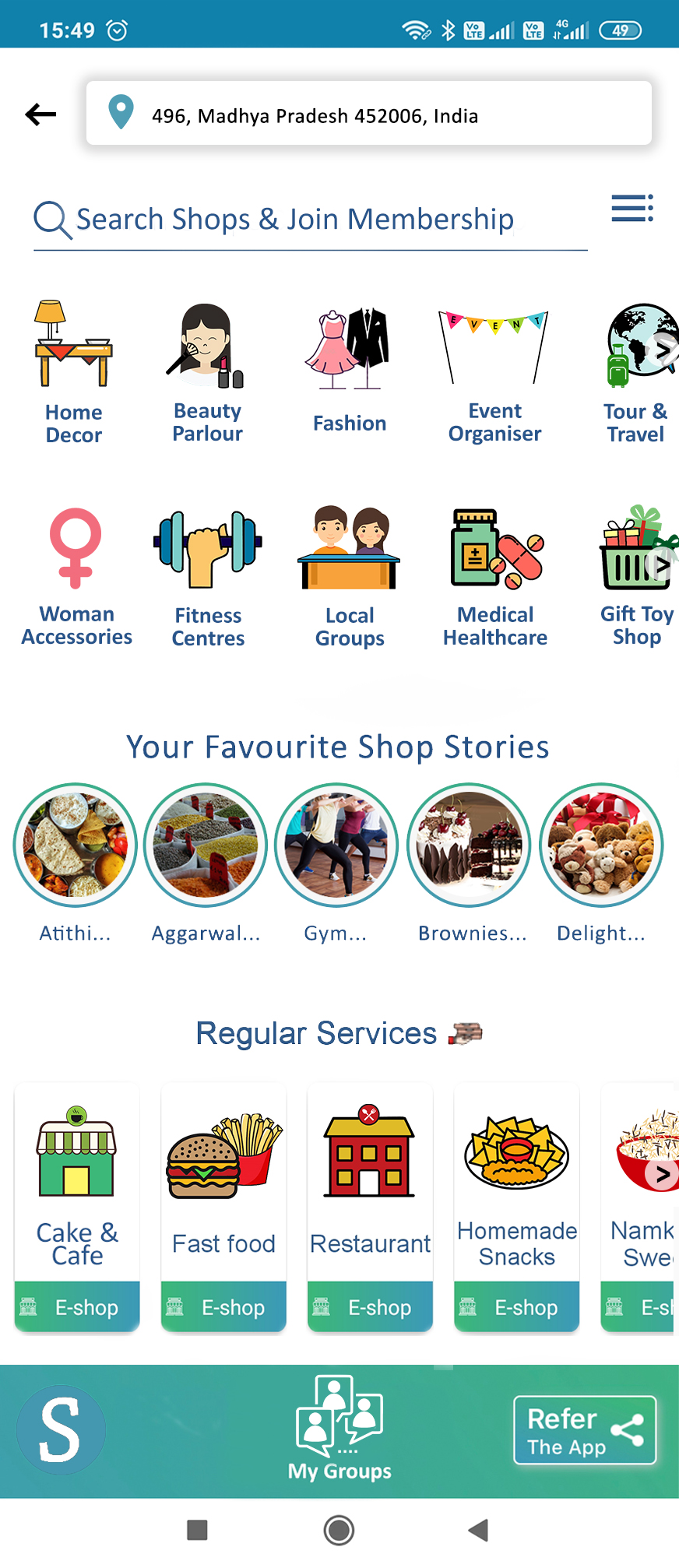This screenshot has width=679, height=1568.
Task: Open the Fast food E-shop card
Action: coord(223,1205)
